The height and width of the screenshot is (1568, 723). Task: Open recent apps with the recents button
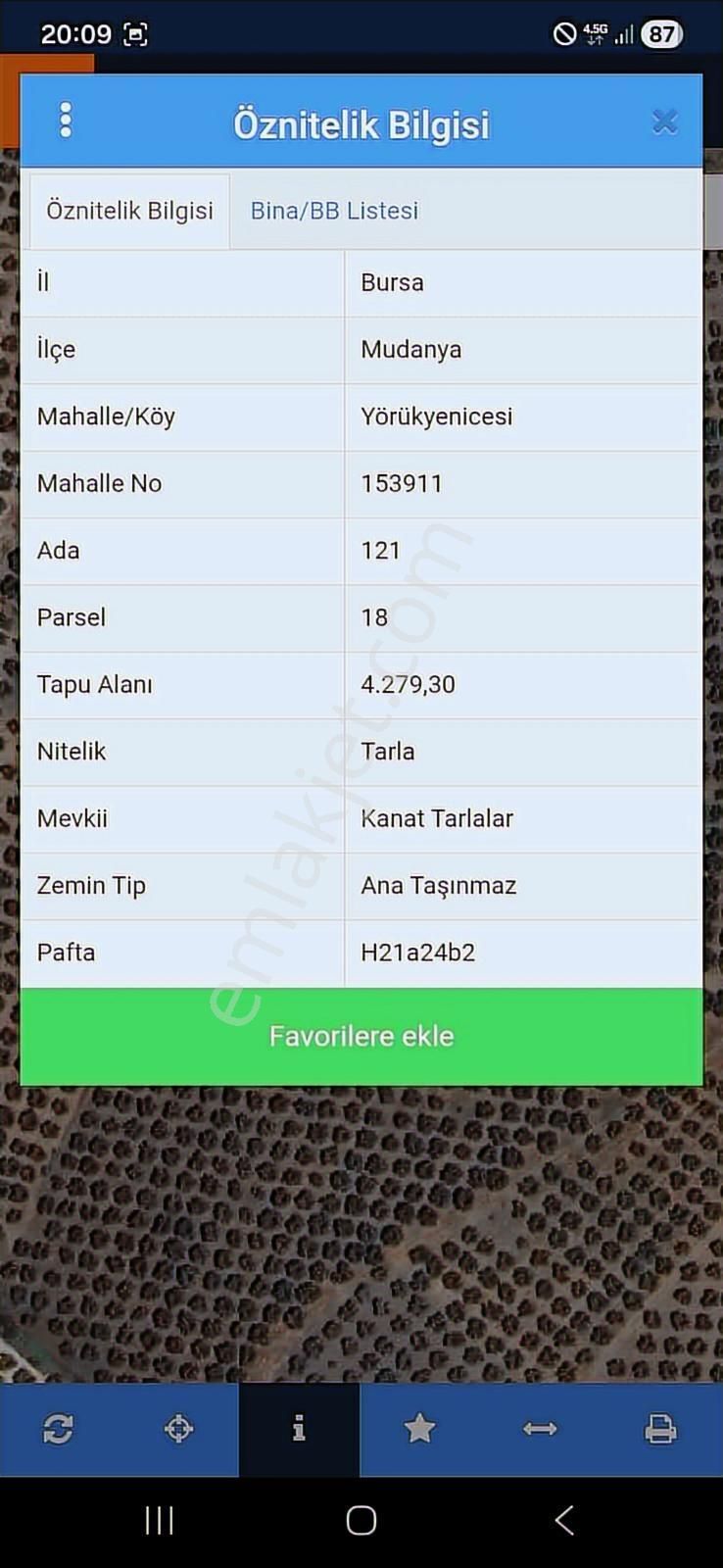click(159, 1520)
